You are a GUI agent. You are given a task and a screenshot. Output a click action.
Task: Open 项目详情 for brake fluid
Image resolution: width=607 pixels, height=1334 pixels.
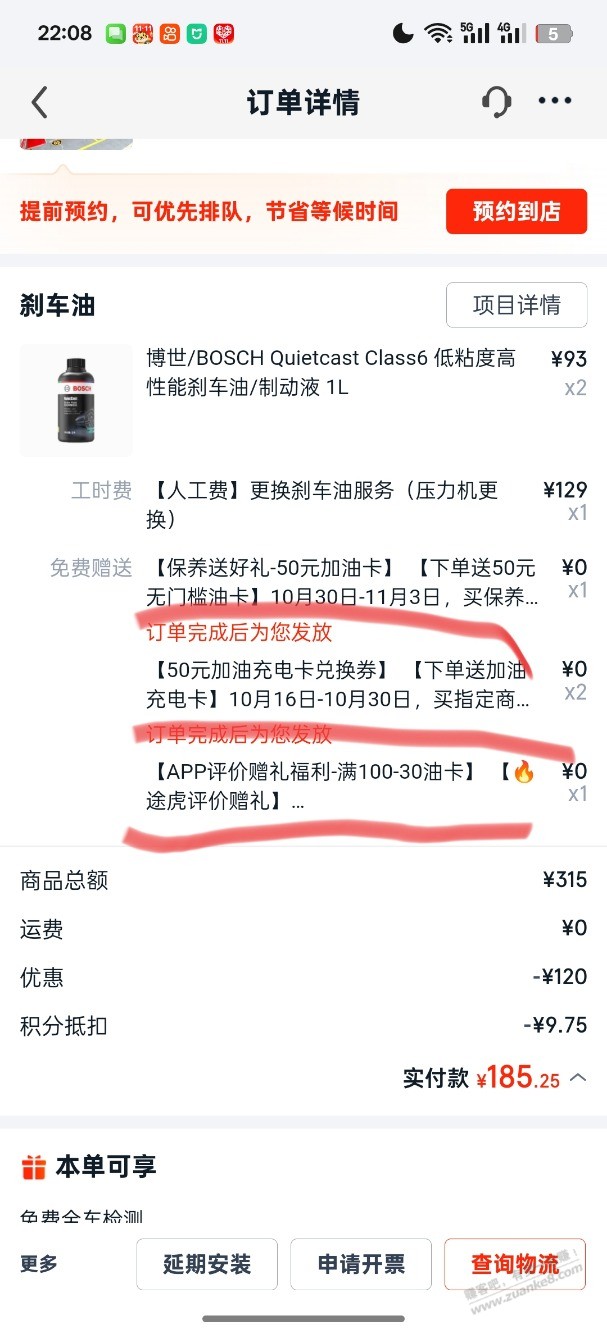click(516, 305)
